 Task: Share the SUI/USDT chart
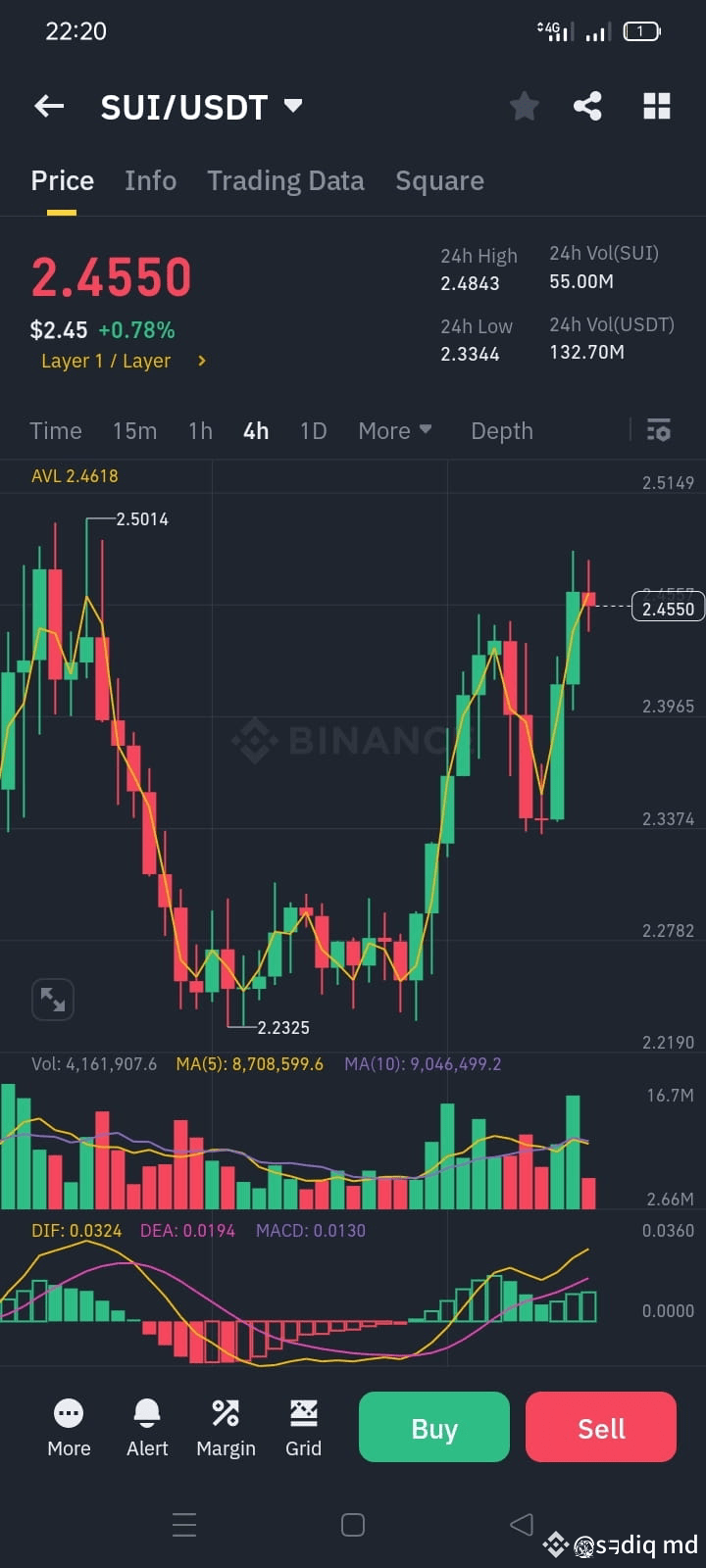[587, 106]
